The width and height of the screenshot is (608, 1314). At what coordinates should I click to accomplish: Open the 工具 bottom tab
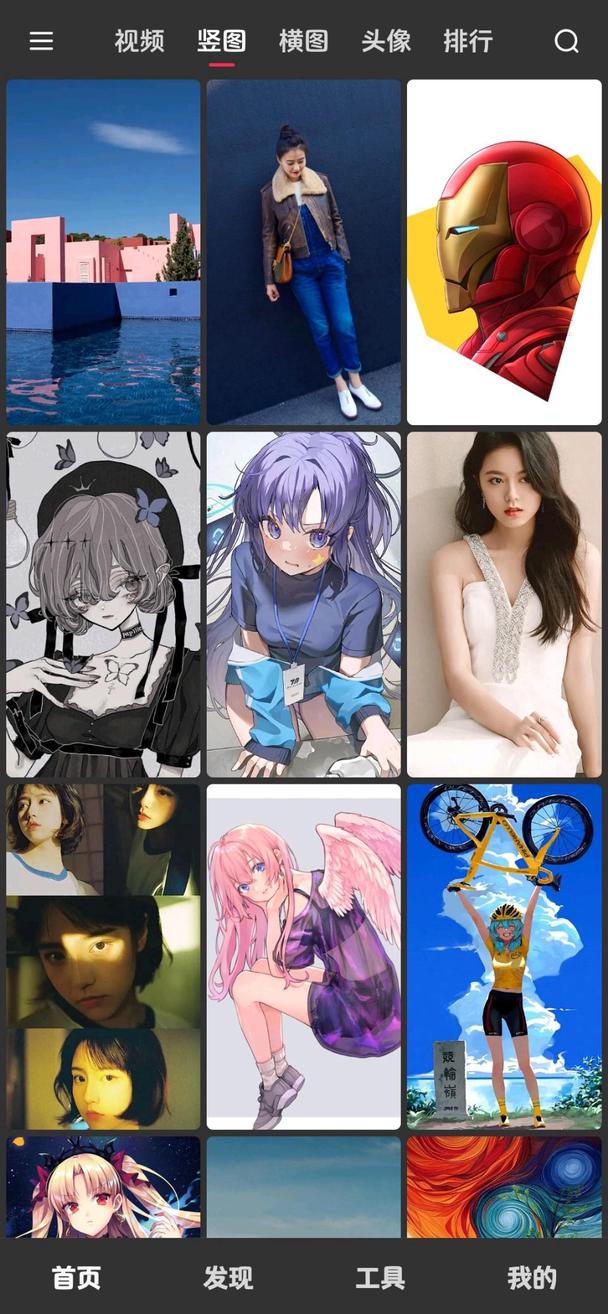[x=380, y=1277]
